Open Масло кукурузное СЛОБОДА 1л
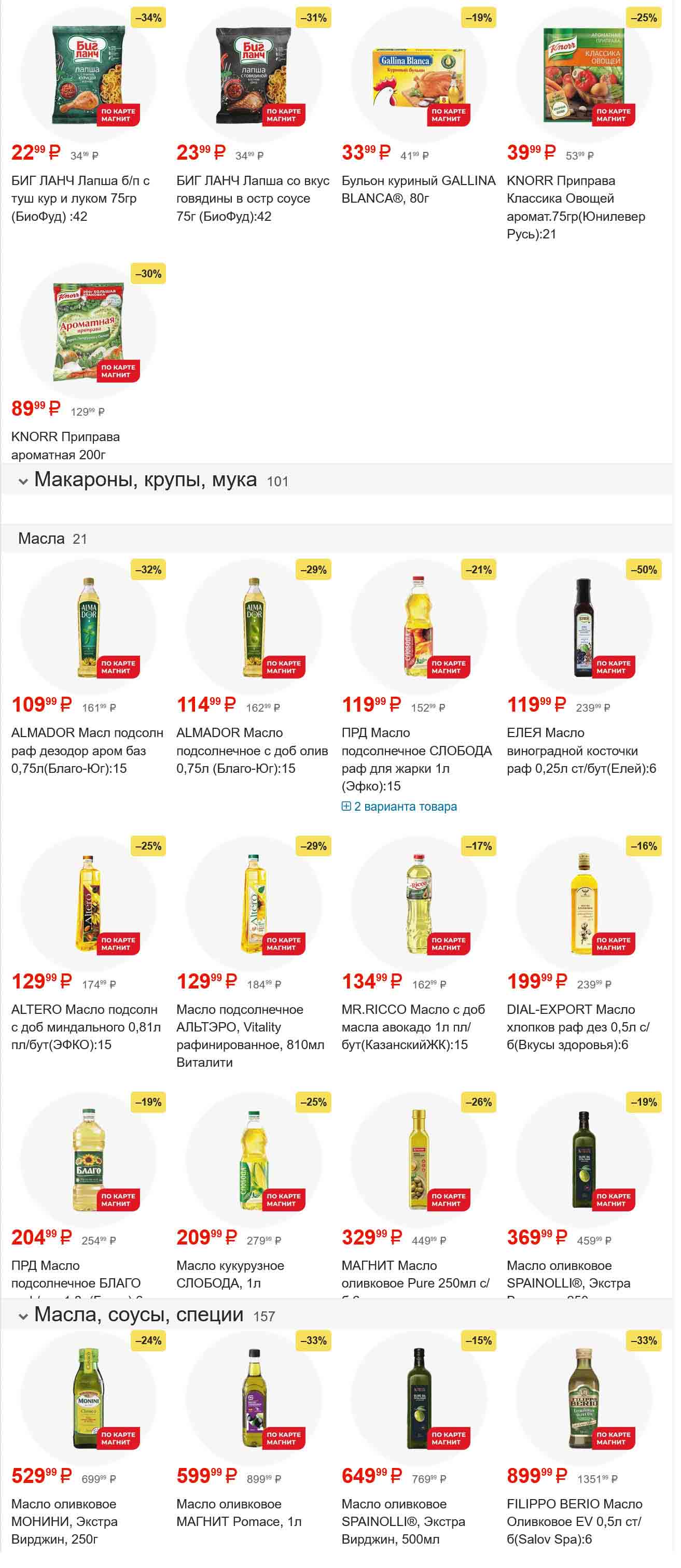 230,1274
